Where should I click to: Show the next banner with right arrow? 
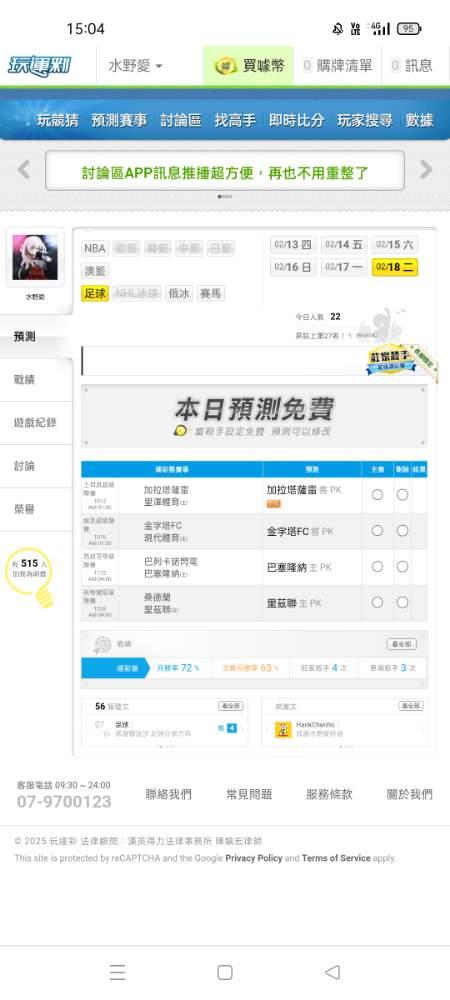pos(426,170)
